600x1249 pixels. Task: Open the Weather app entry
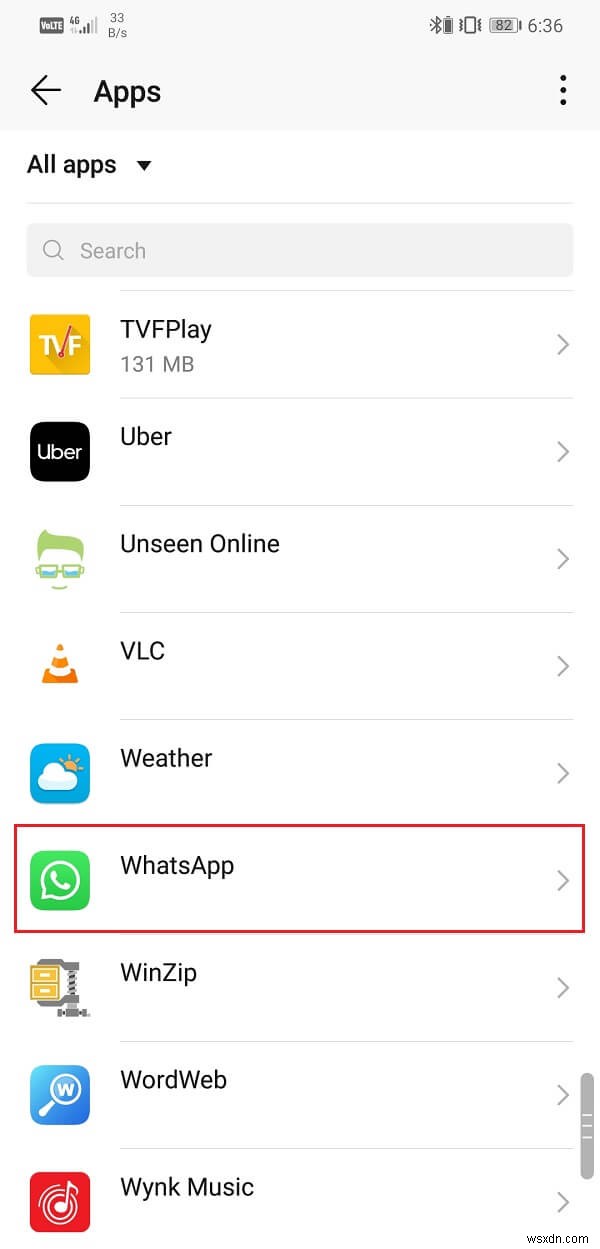click(300, 773)
